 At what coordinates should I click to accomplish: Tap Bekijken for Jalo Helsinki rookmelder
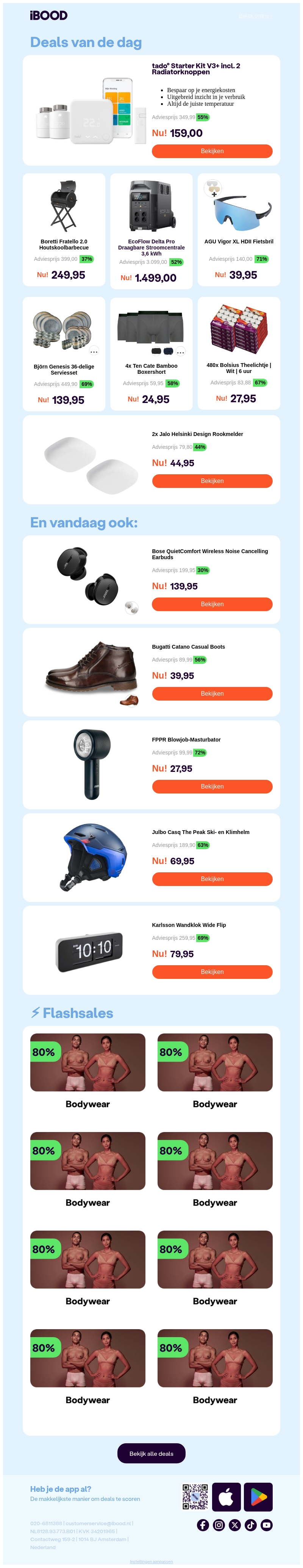click(212, 481)
